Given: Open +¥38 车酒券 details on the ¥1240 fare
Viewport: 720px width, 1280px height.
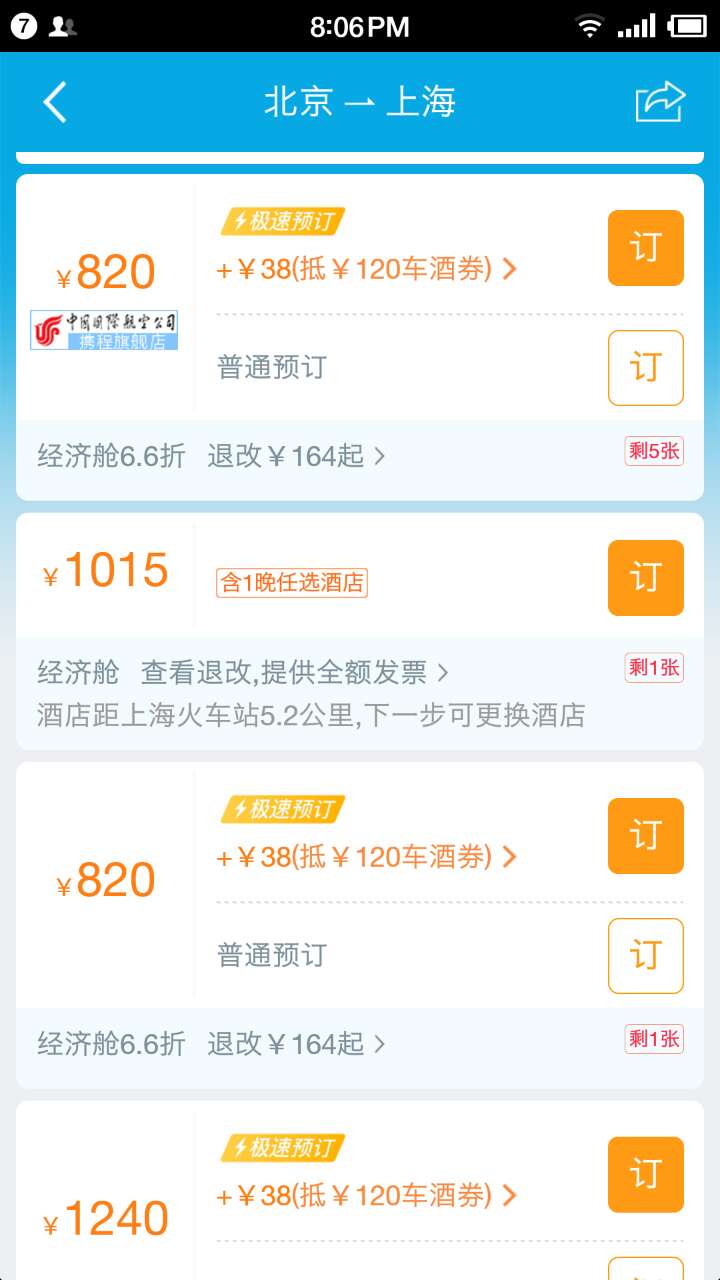Looking at the screenshot, I should click(x=366, y=1195).
